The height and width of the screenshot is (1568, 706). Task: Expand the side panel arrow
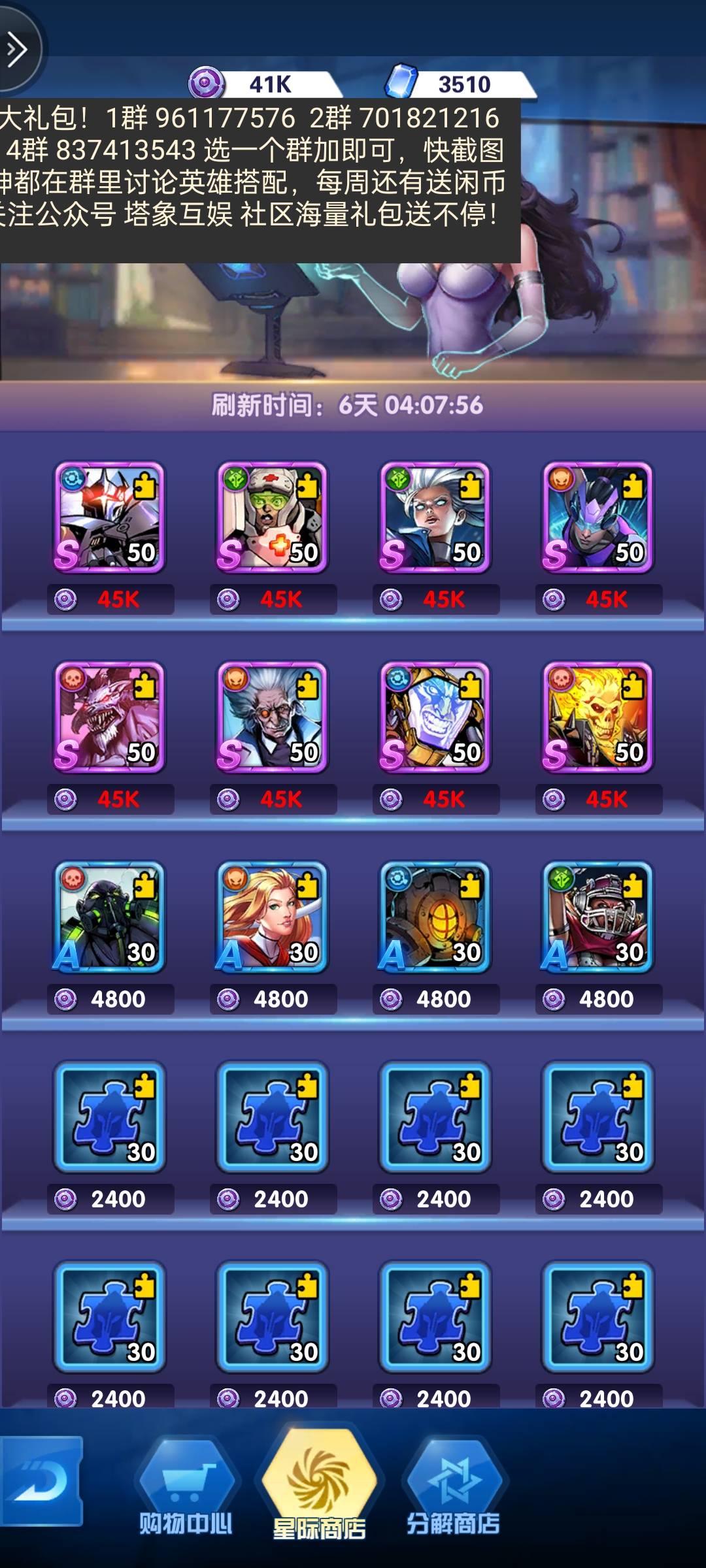17,50
